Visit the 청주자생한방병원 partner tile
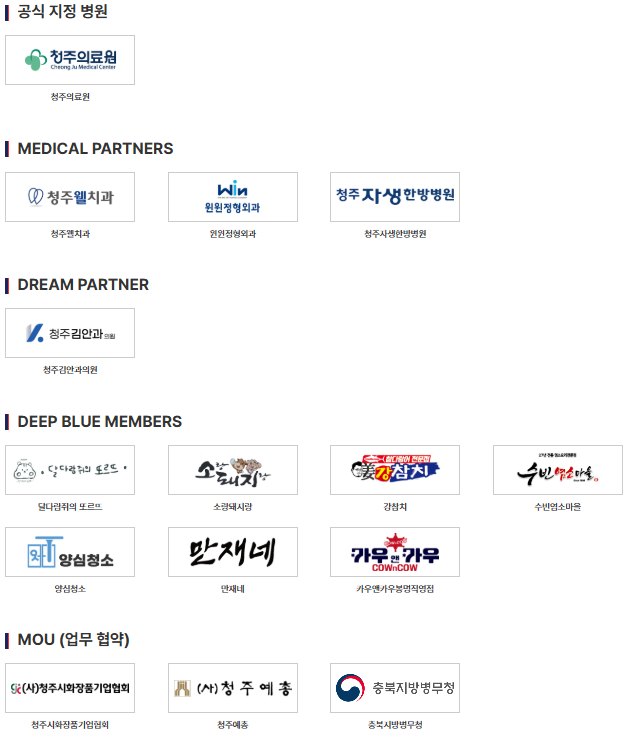 click(395, 197)
